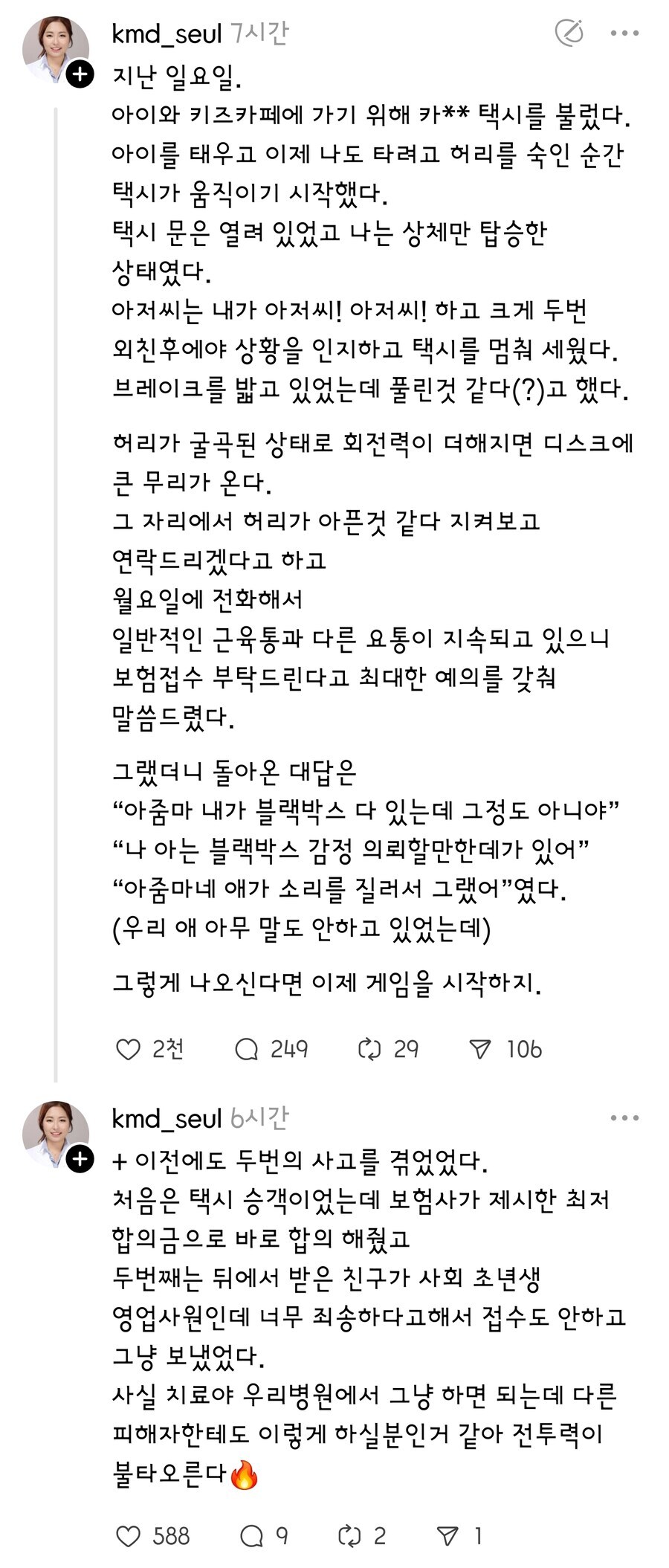
Task: Open kmd_seul profile from the 6시간 reply username
Action: 167,1119
